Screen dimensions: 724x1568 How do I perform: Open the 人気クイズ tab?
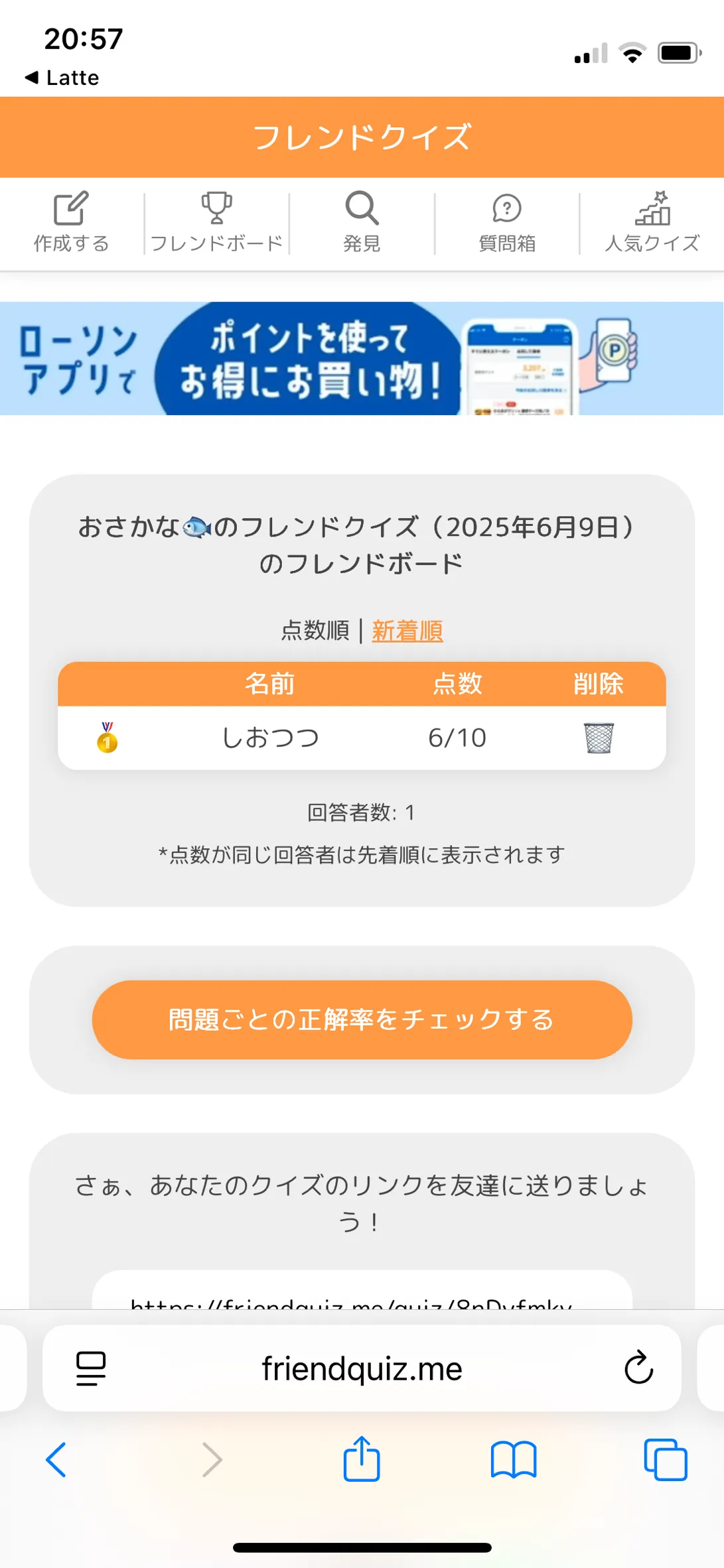click(652, 223)
